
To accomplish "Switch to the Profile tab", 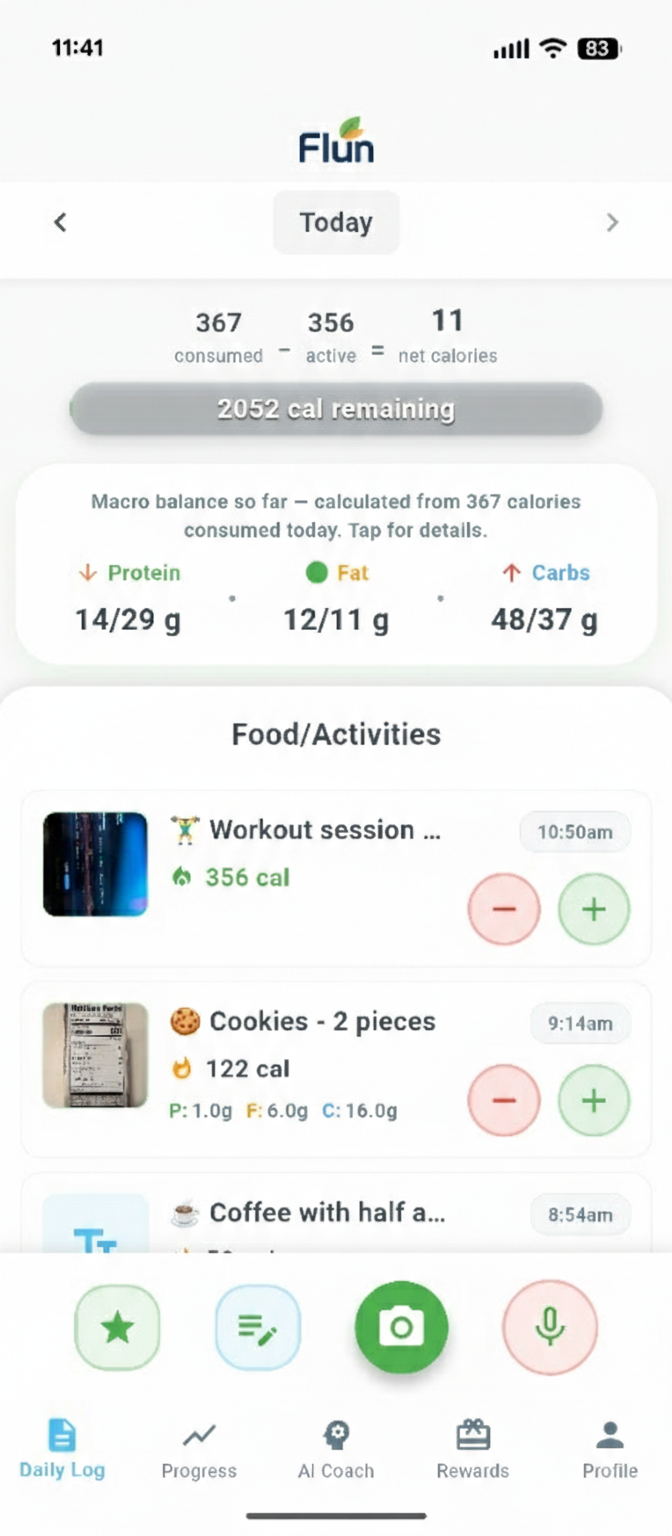I will [610, 1451].
